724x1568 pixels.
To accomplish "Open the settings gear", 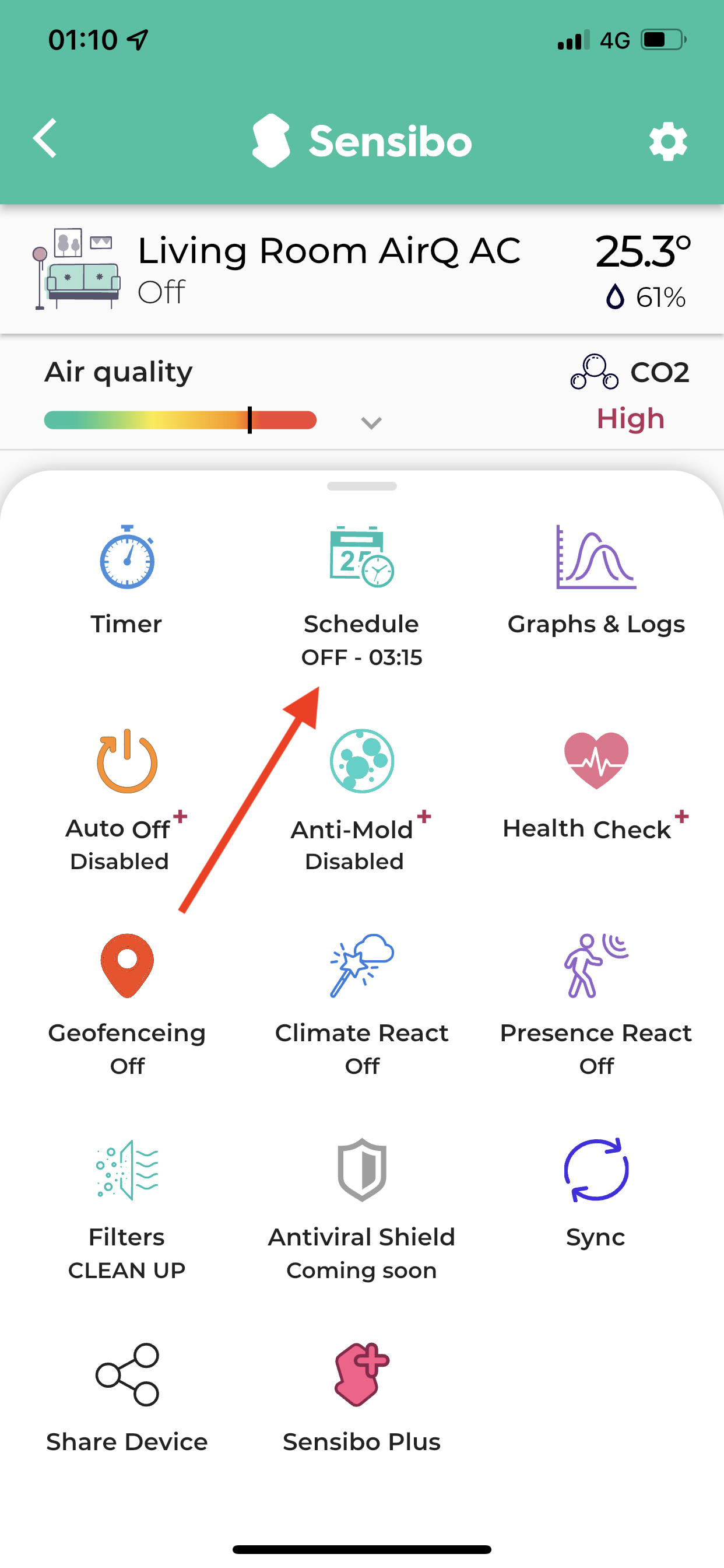I will coord(667,141).
